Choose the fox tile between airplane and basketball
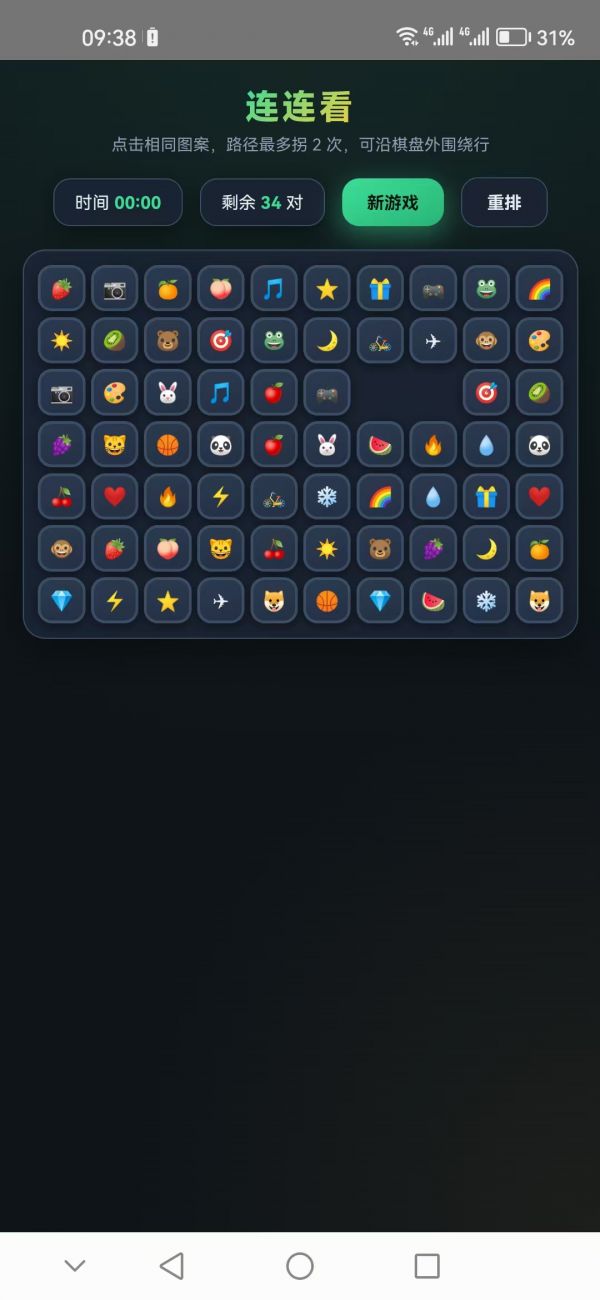Viewport: 600px width, 1300px height. (x=274, y=600)
